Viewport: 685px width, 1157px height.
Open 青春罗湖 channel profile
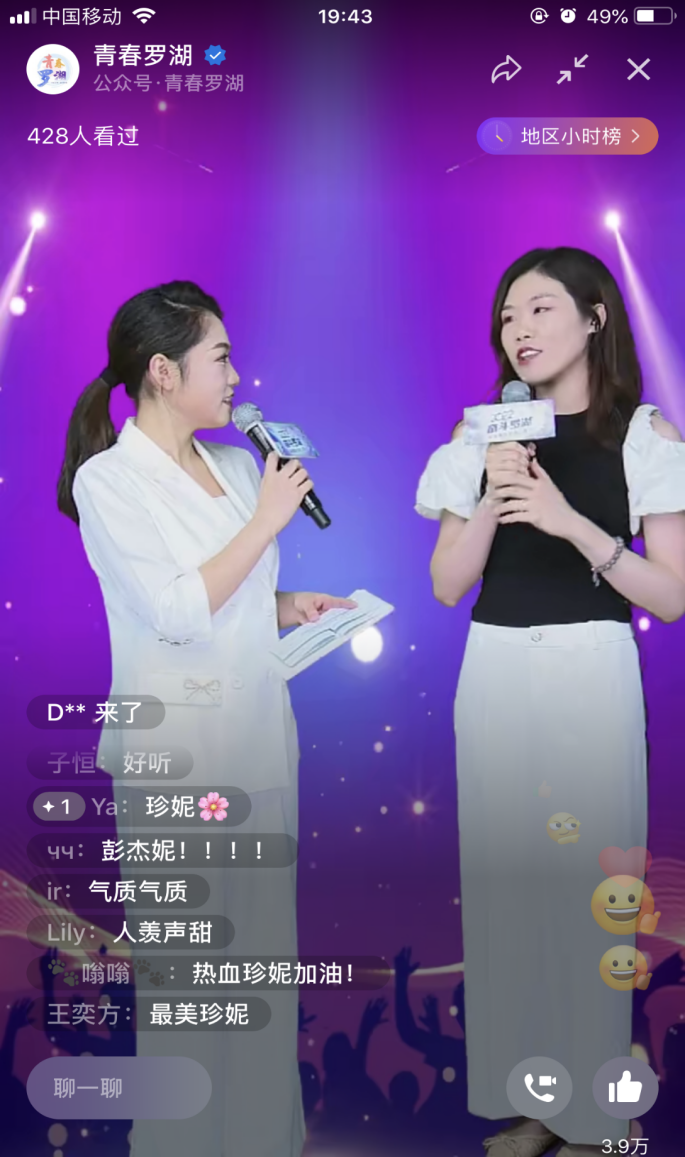[x=53, y=69]
